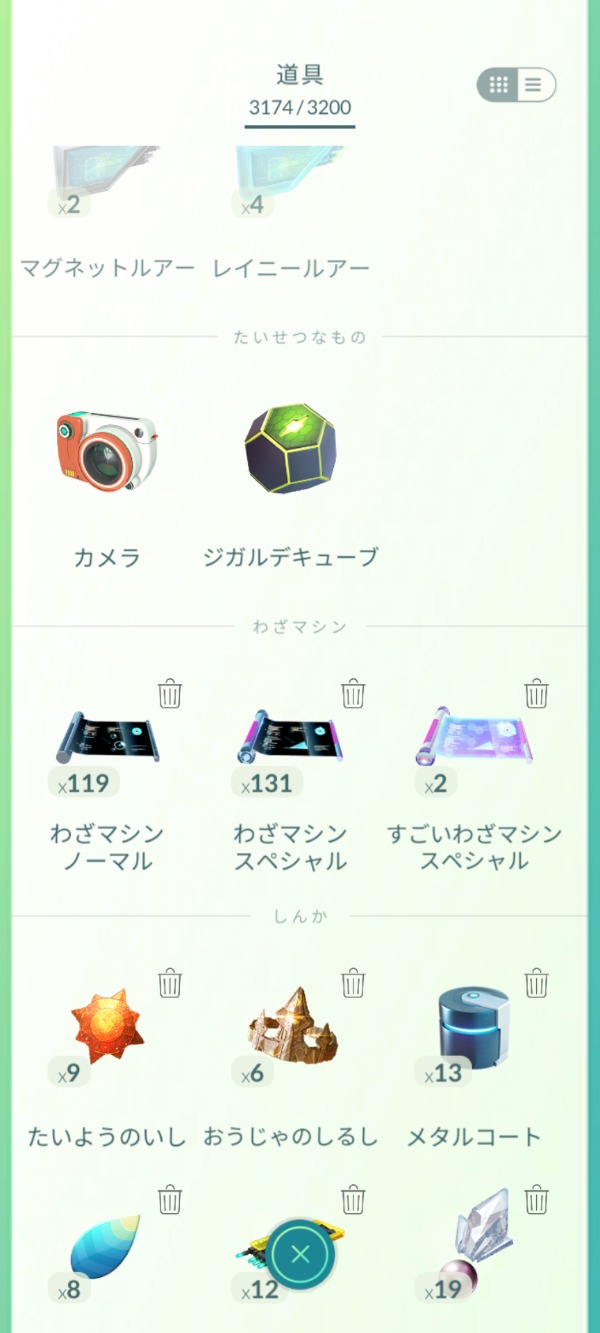Open the おうじゃのしるし evolution item
This screenshot has width=600, height=1333.
coord(290,1030)
